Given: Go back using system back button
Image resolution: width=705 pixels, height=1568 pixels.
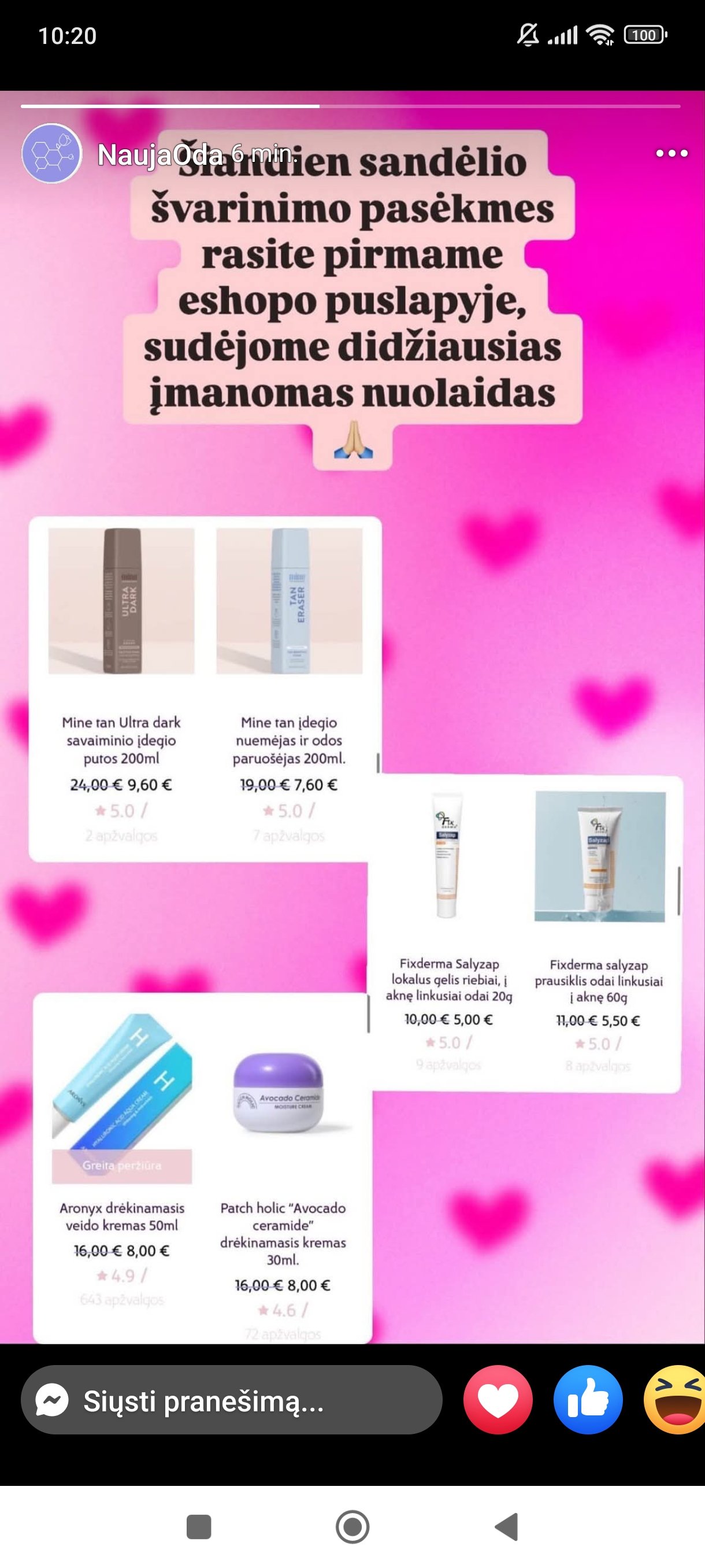Looking at the screenshot, I should (506, 1526).
